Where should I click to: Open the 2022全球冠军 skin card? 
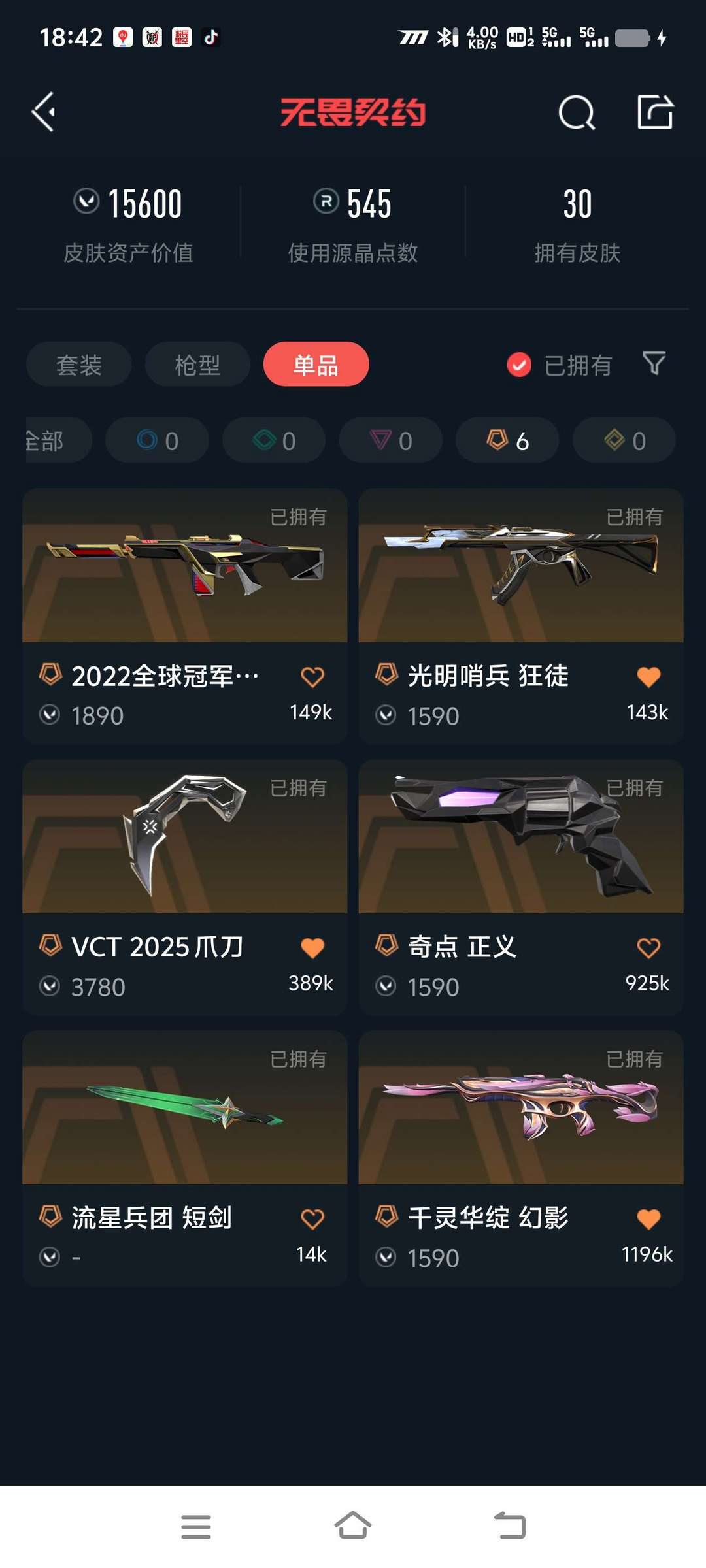(x=184, y=616)
